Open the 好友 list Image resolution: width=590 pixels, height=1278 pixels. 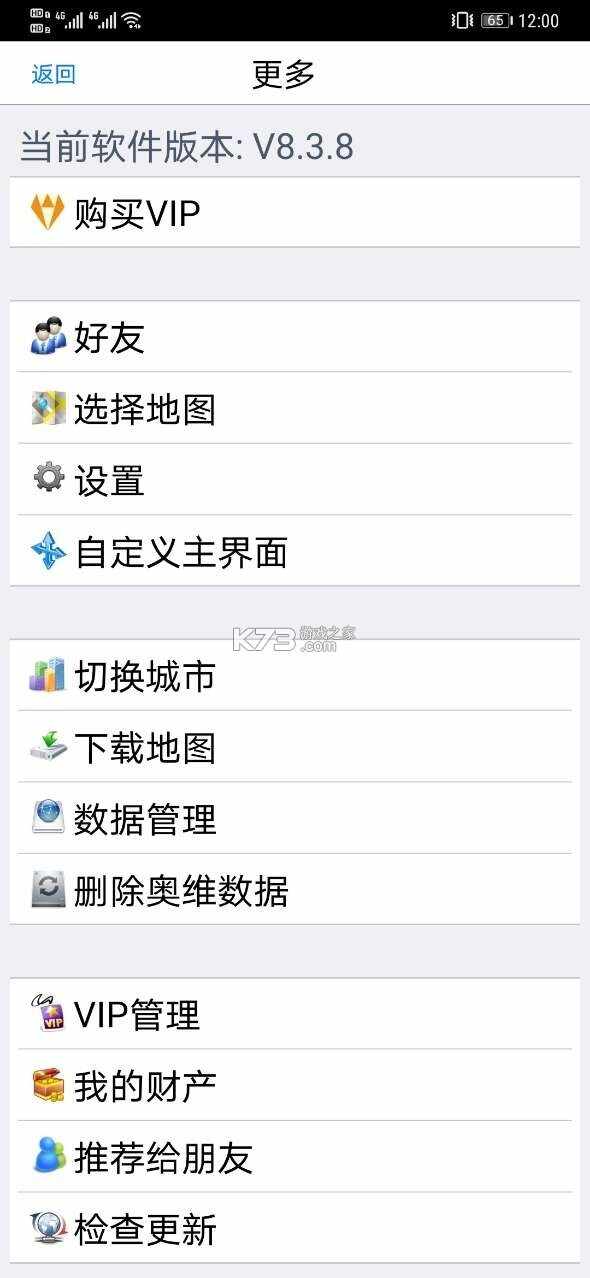[x=295, y=337]
